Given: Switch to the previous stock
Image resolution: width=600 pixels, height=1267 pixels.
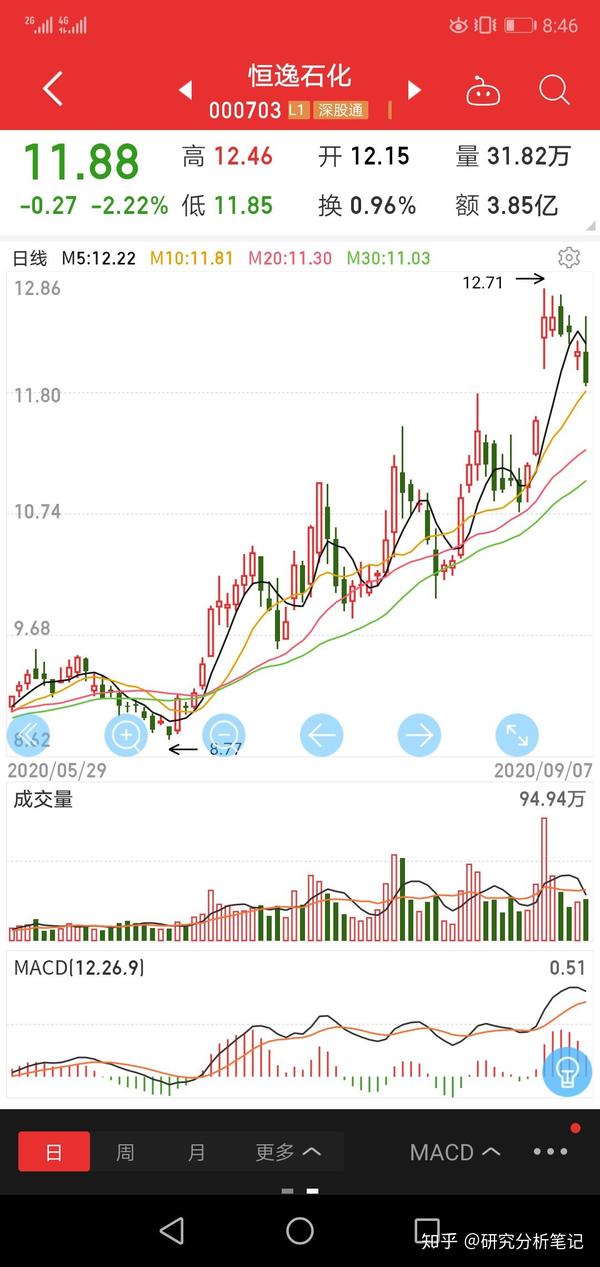Looking at the screenshot, I should click(186, 90).
